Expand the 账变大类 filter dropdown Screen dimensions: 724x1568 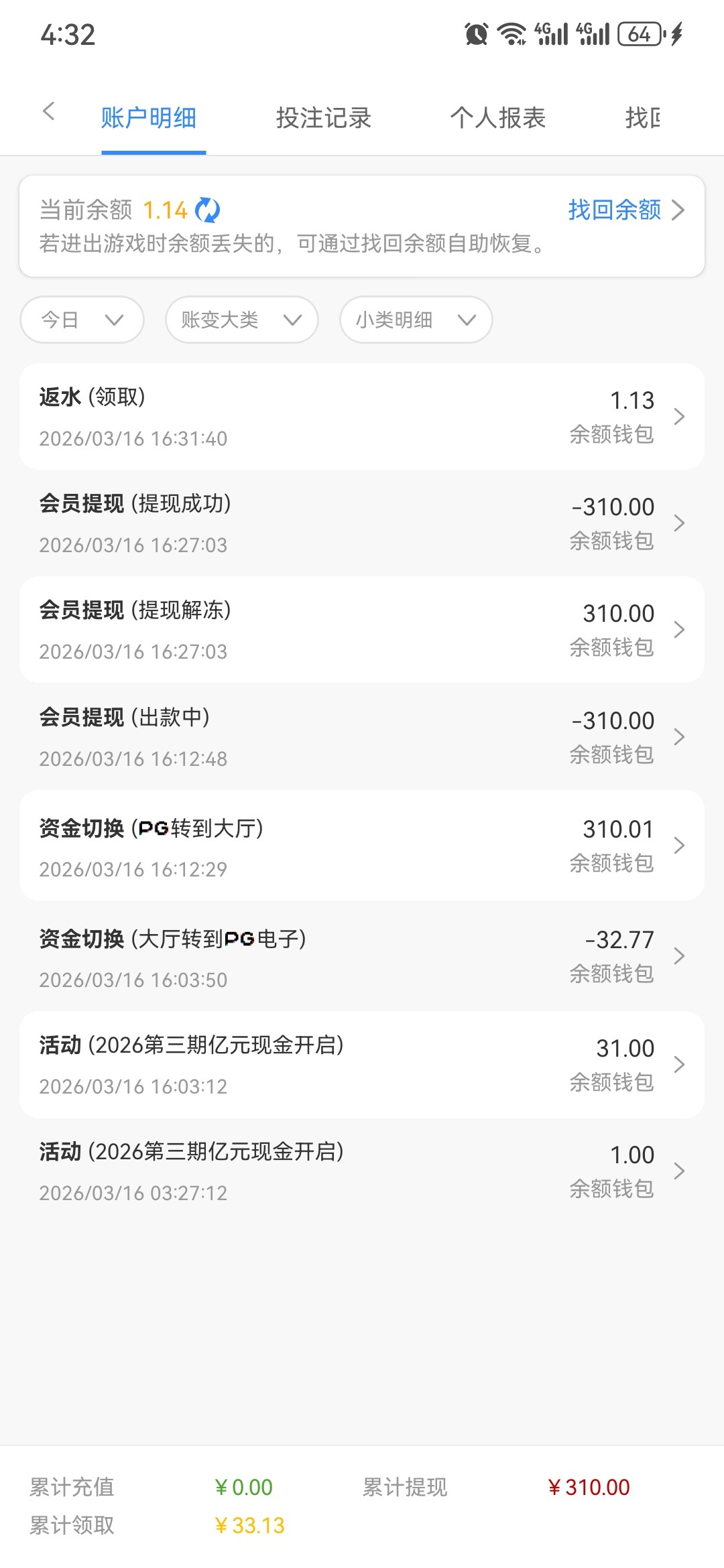(x=241, y=320)
